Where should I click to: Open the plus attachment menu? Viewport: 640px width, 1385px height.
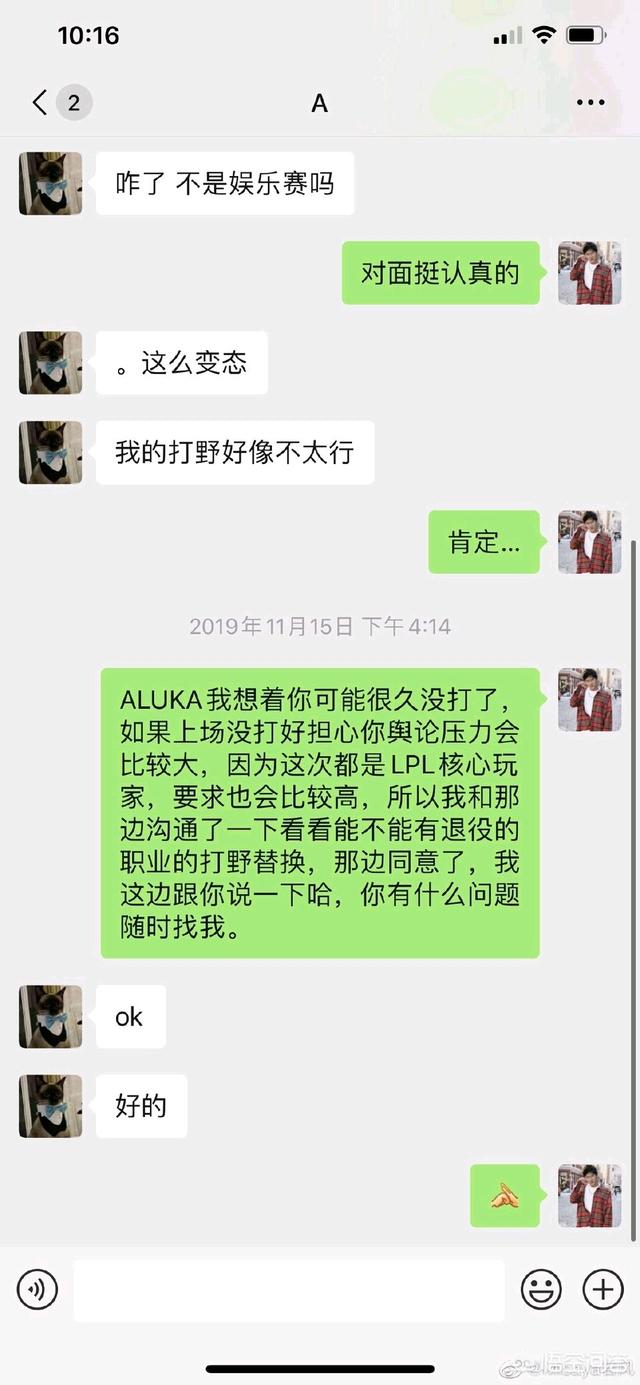[602, 1290]
